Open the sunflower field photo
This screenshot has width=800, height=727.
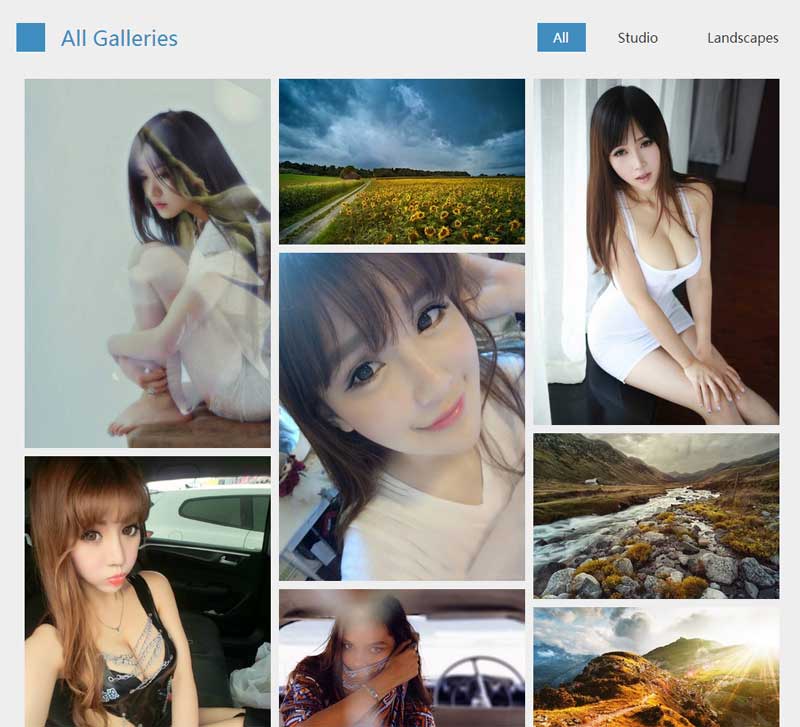[x=401, y=161]
